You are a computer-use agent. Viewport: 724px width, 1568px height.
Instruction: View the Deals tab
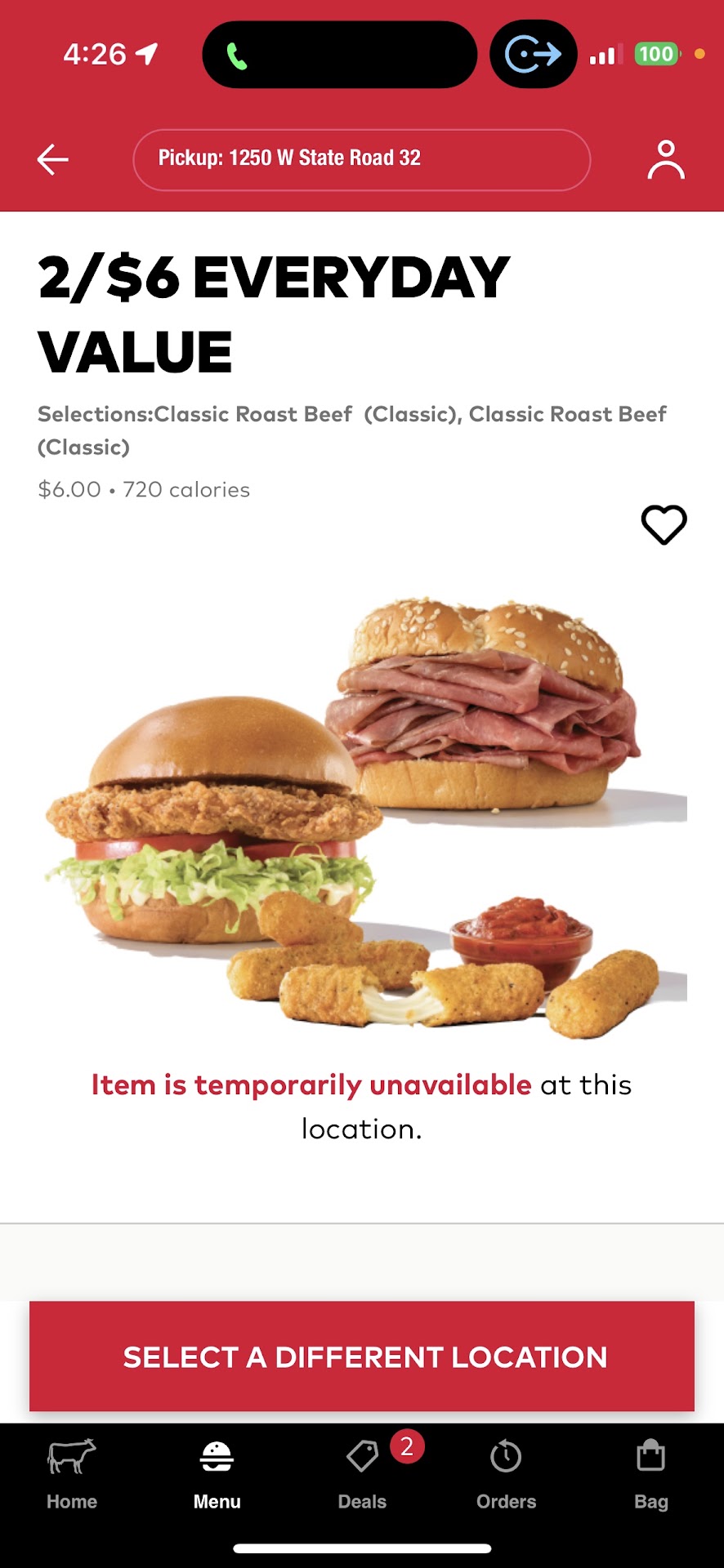(362, 1475)
